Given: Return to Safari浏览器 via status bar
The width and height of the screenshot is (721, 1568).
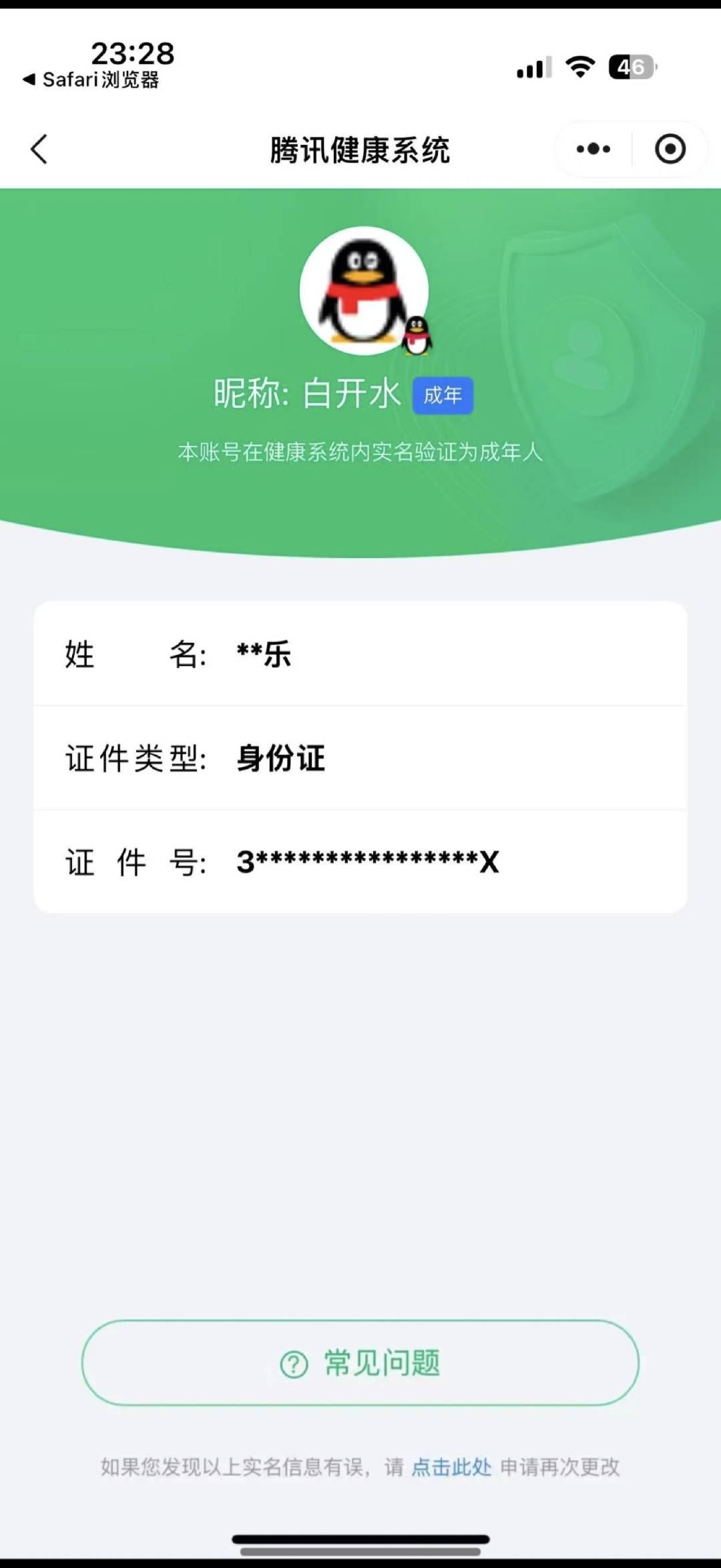Looking at the screenshot, I should point(91,80).
